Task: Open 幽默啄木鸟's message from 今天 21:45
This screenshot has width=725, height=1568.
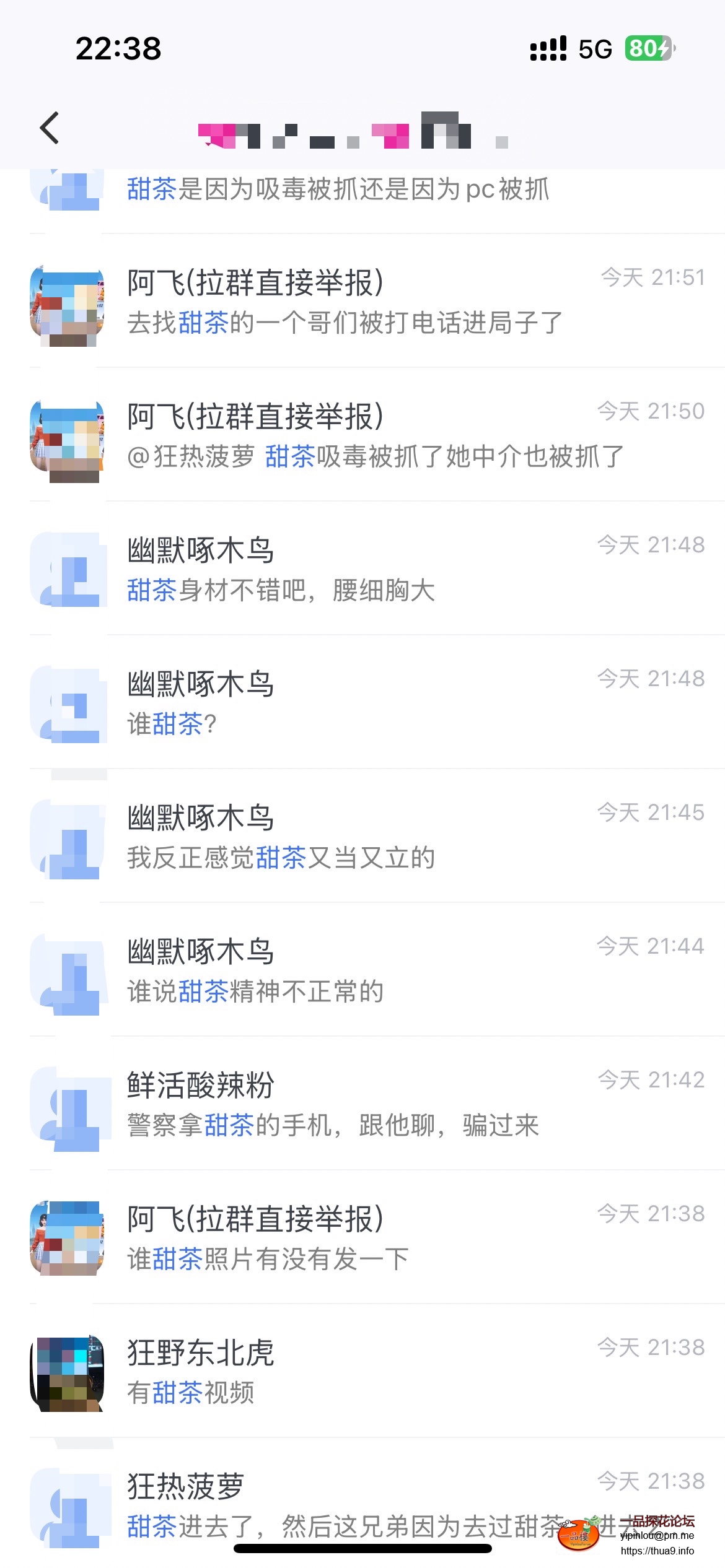Action: tap(372, 837)
